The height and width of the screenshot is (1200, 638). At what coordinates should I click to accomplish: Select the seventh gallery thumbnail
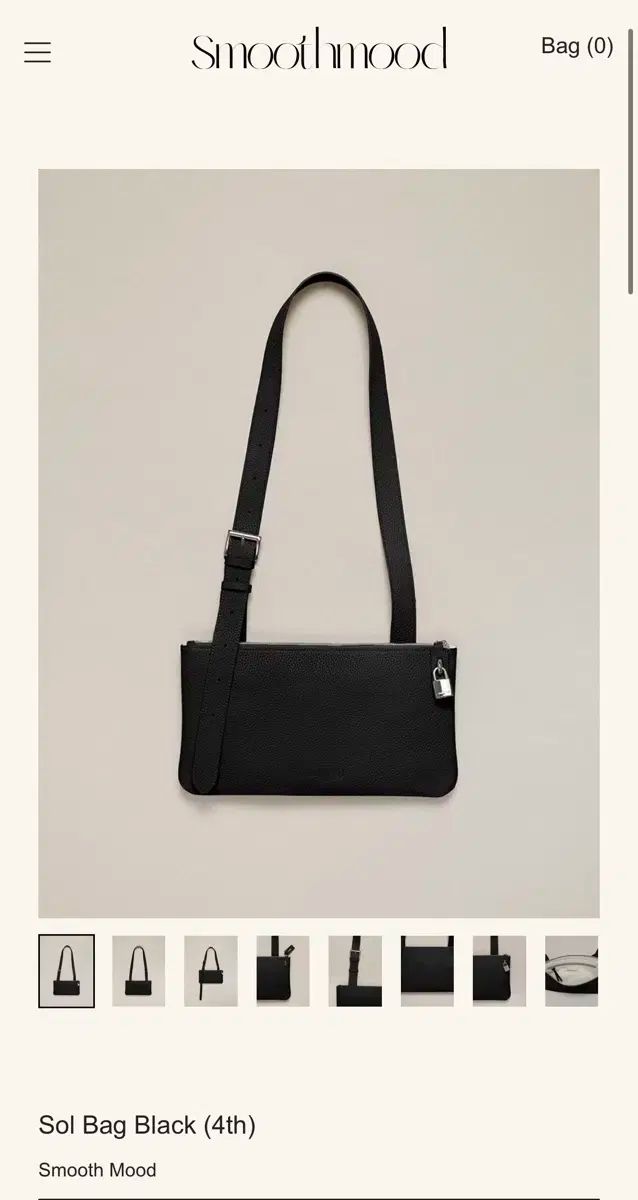pyautogui.click(x=499, y=971)
